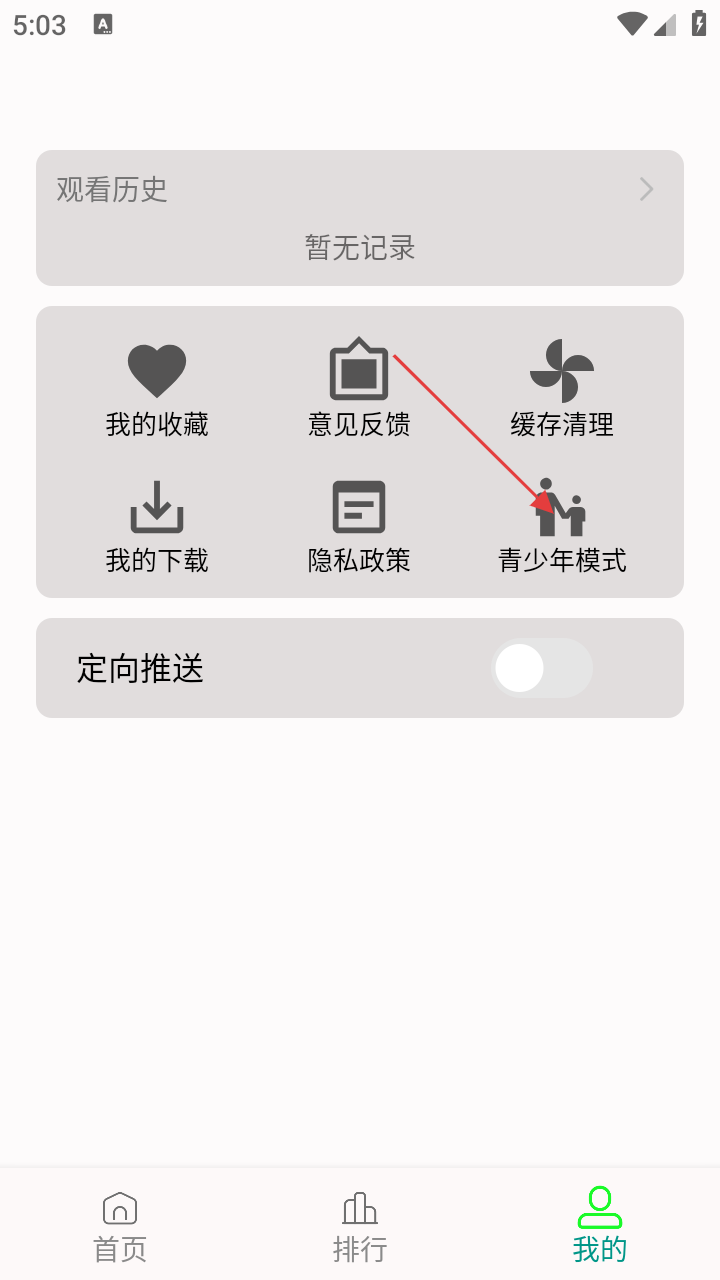
Task: Open 我的下载 downloads
Action: (x=157, y=527)
